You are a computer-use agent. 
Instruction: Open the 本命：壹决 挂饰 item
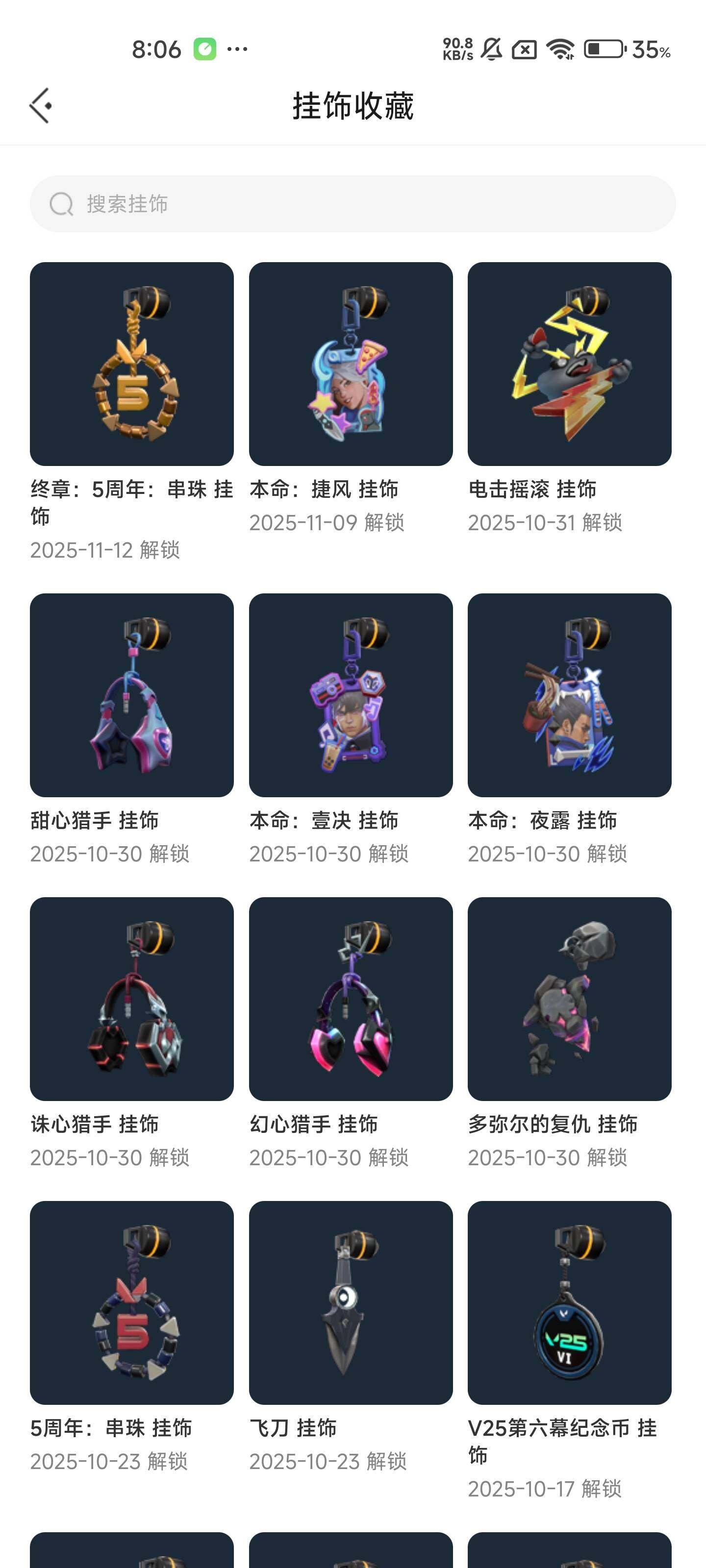(350, 695)
